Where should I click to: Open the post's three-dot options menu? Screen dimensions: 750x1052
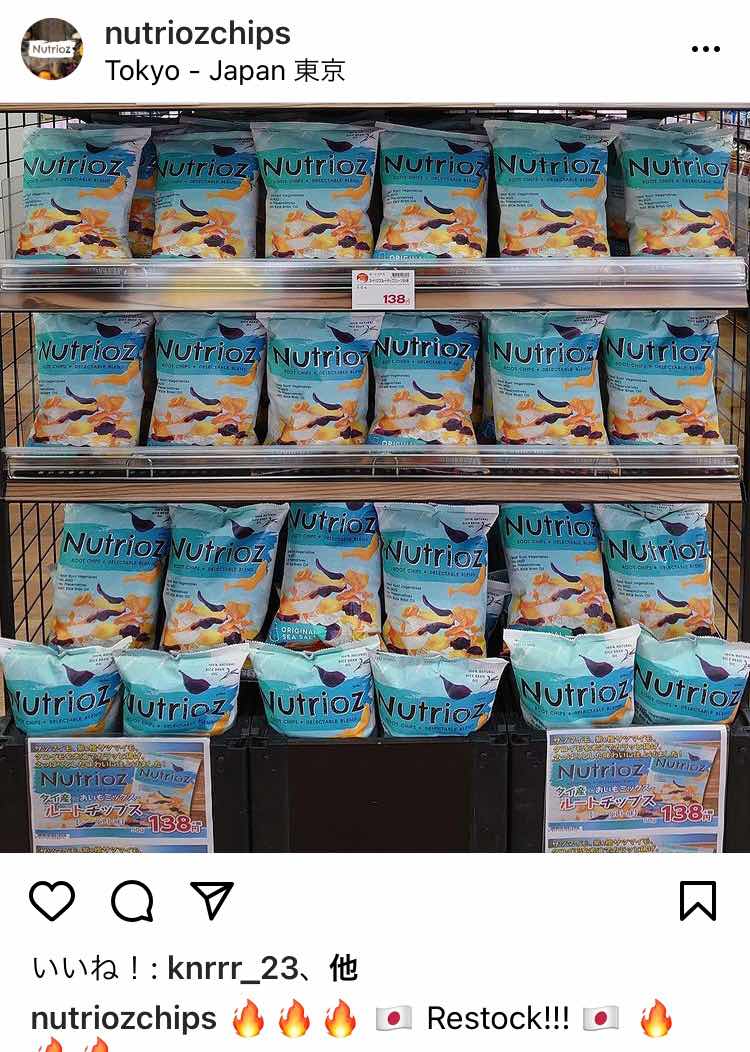(x=705, y=49)
